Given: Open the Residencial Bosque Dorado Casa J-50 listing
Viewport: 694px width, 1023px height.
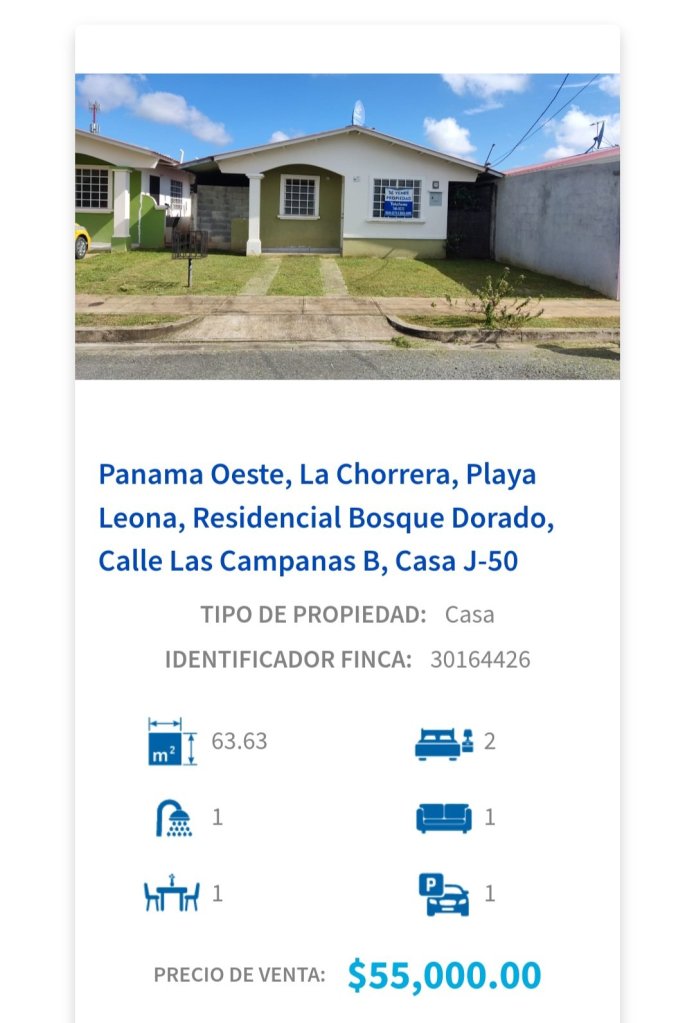Looking at the screenshot, I should (x=326, y=518).
